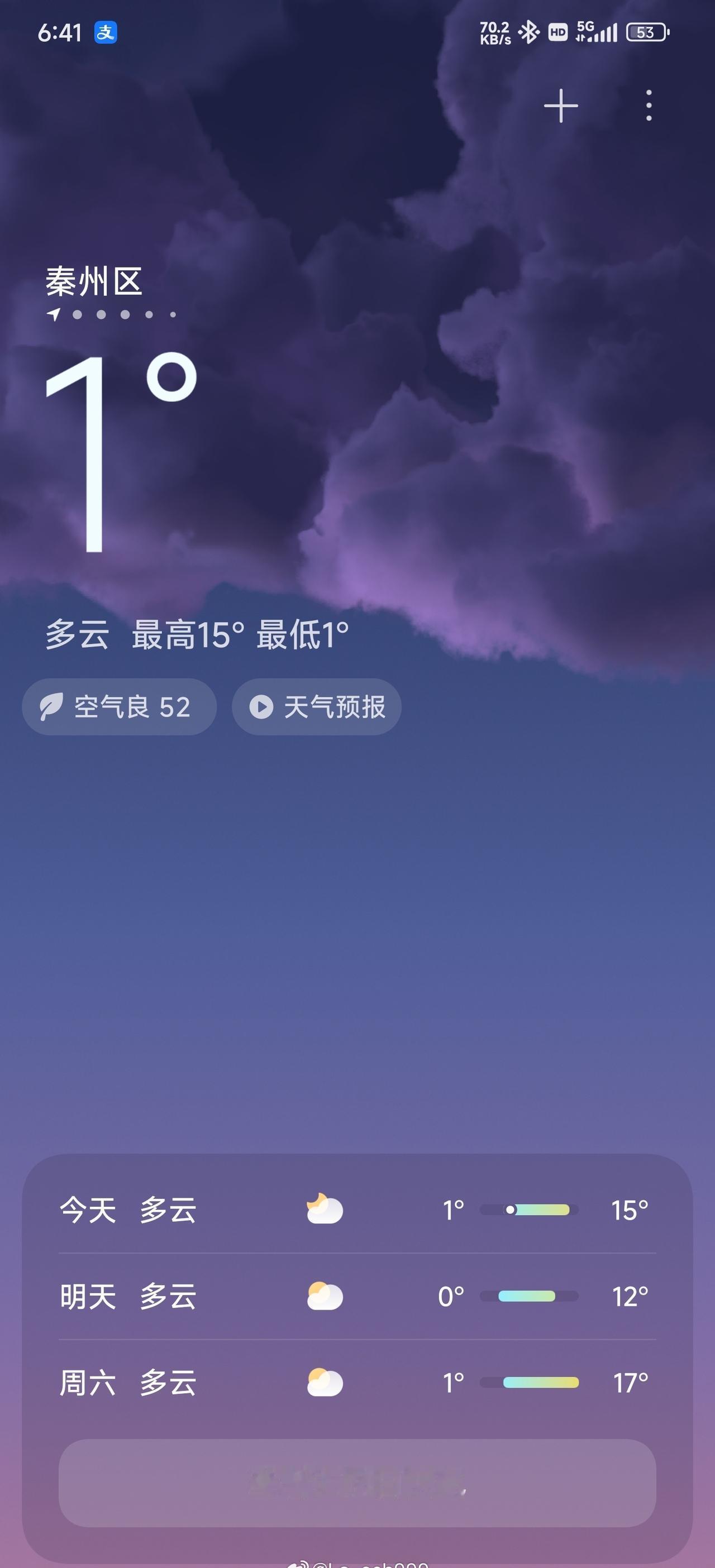Tap the Bluetooth icon in the status bar
715x1568 pixels.
click(528, 31)
